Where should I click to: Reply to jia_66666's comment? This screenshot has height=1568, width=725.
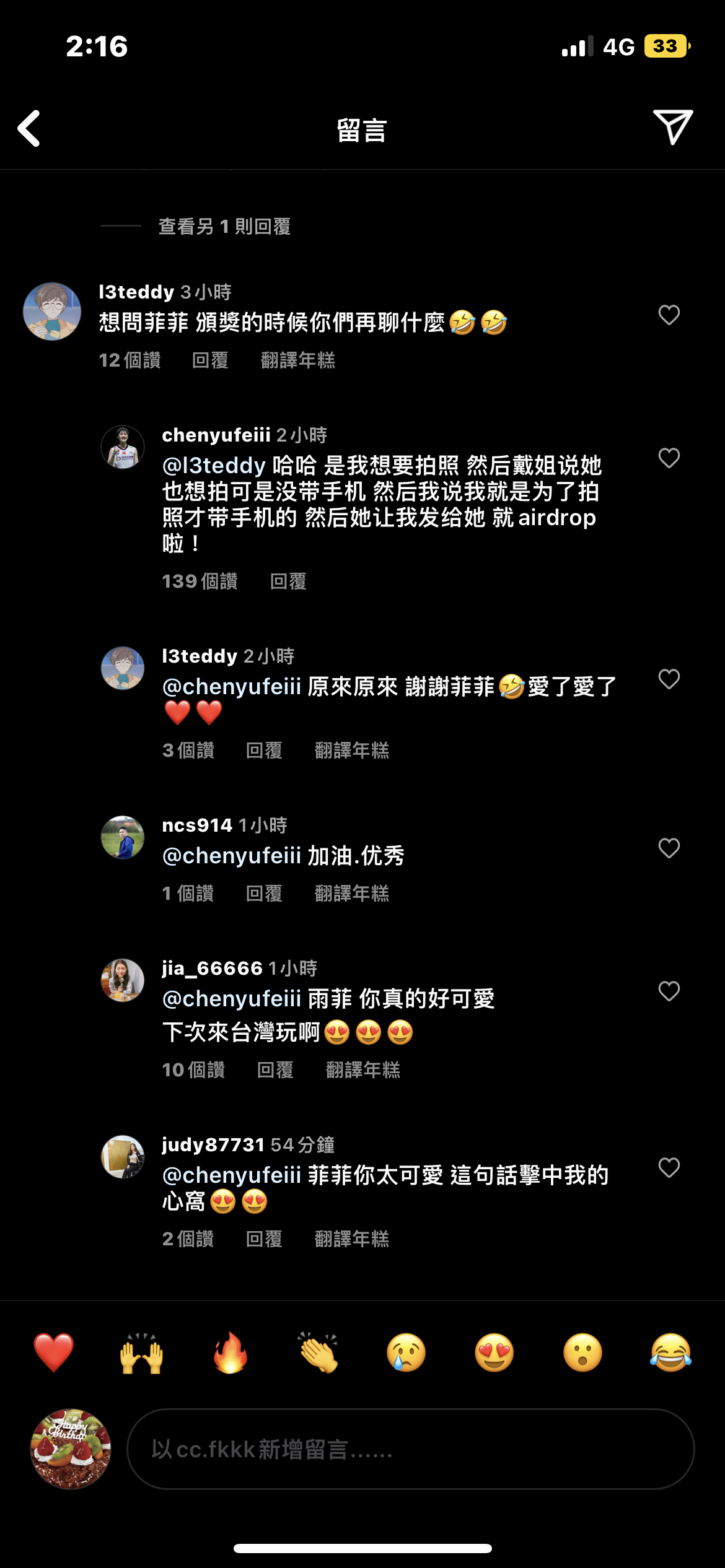[x=275, y=1070]
